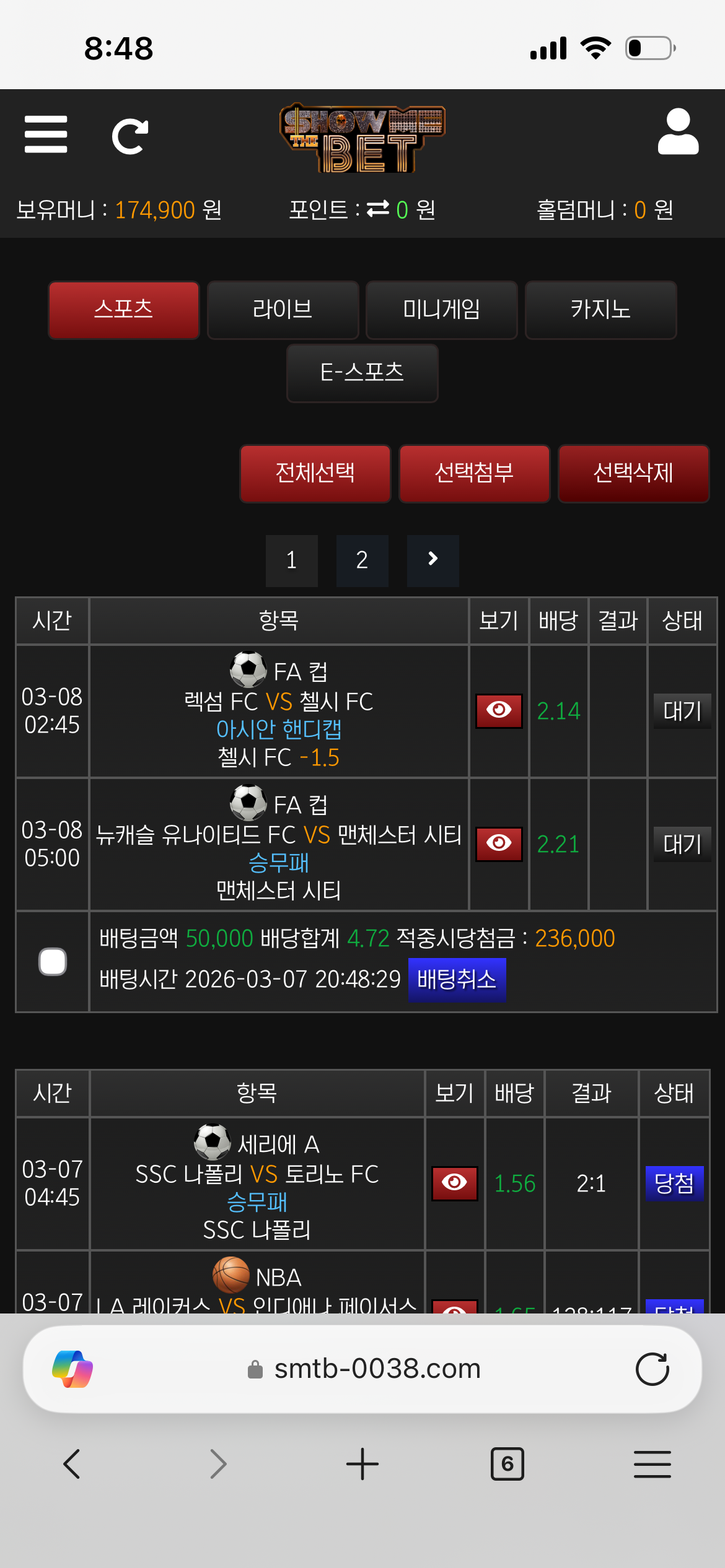Go to the 카지노 tab
The width and height of the screenshot is (725, 1568).
pyautogui.click(x=600, y=310)
